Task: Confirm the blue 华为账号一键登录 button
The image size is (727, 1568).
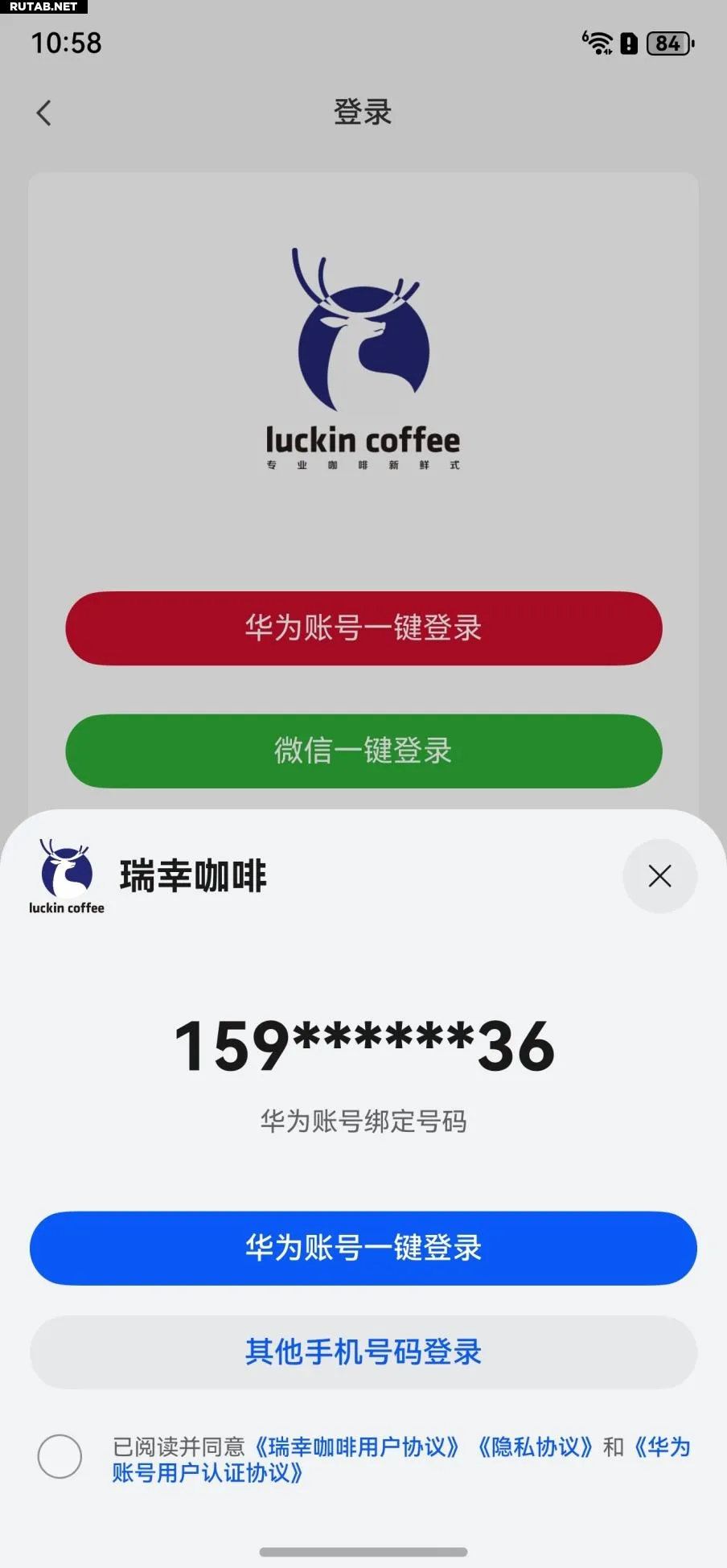Action: [363, 1248]
